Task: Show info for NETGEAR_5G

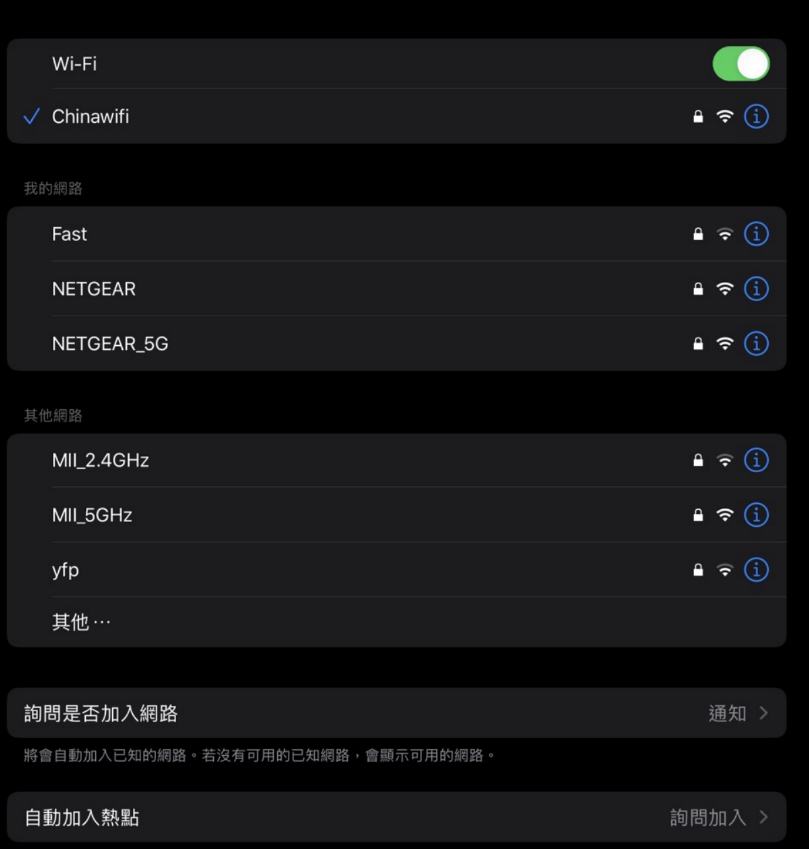Action: (757, 344)
